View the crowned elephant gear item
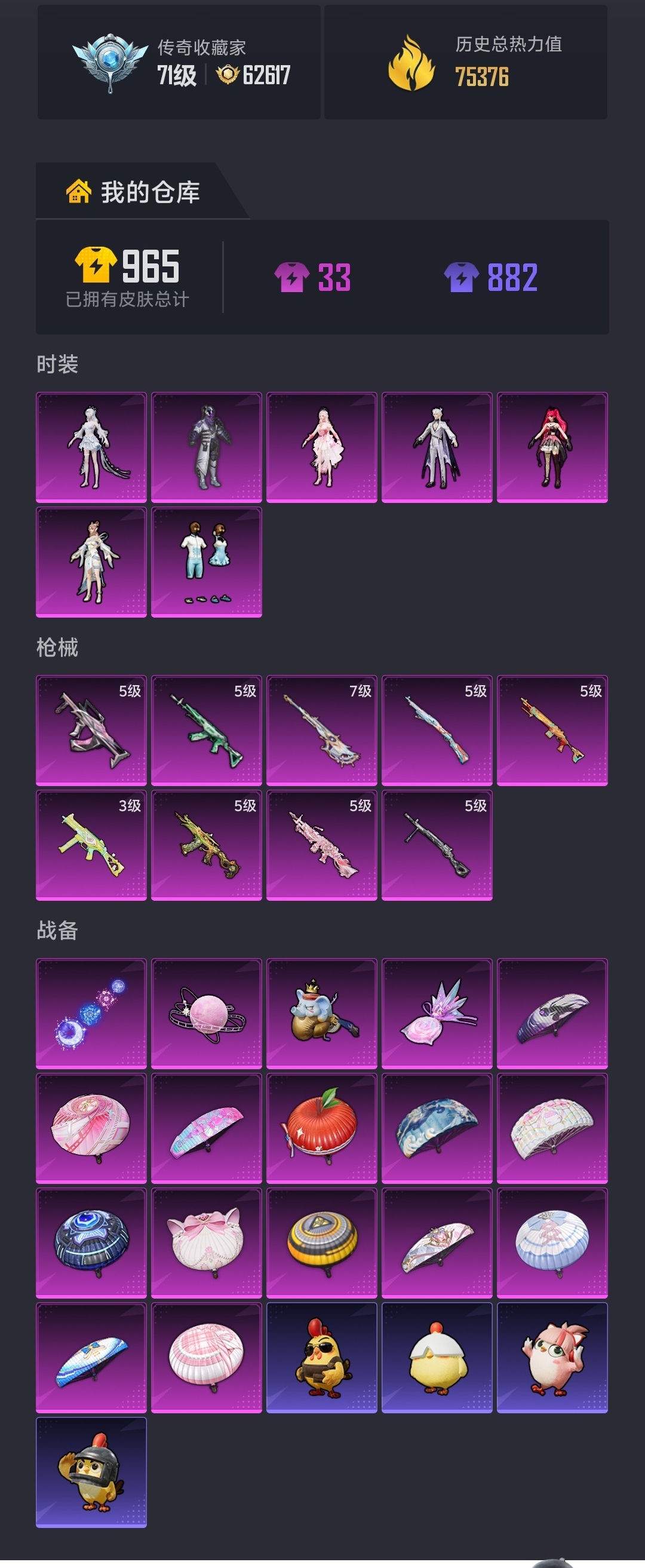Screen dimensions: 645x1568 click(x=321, y=1014)
